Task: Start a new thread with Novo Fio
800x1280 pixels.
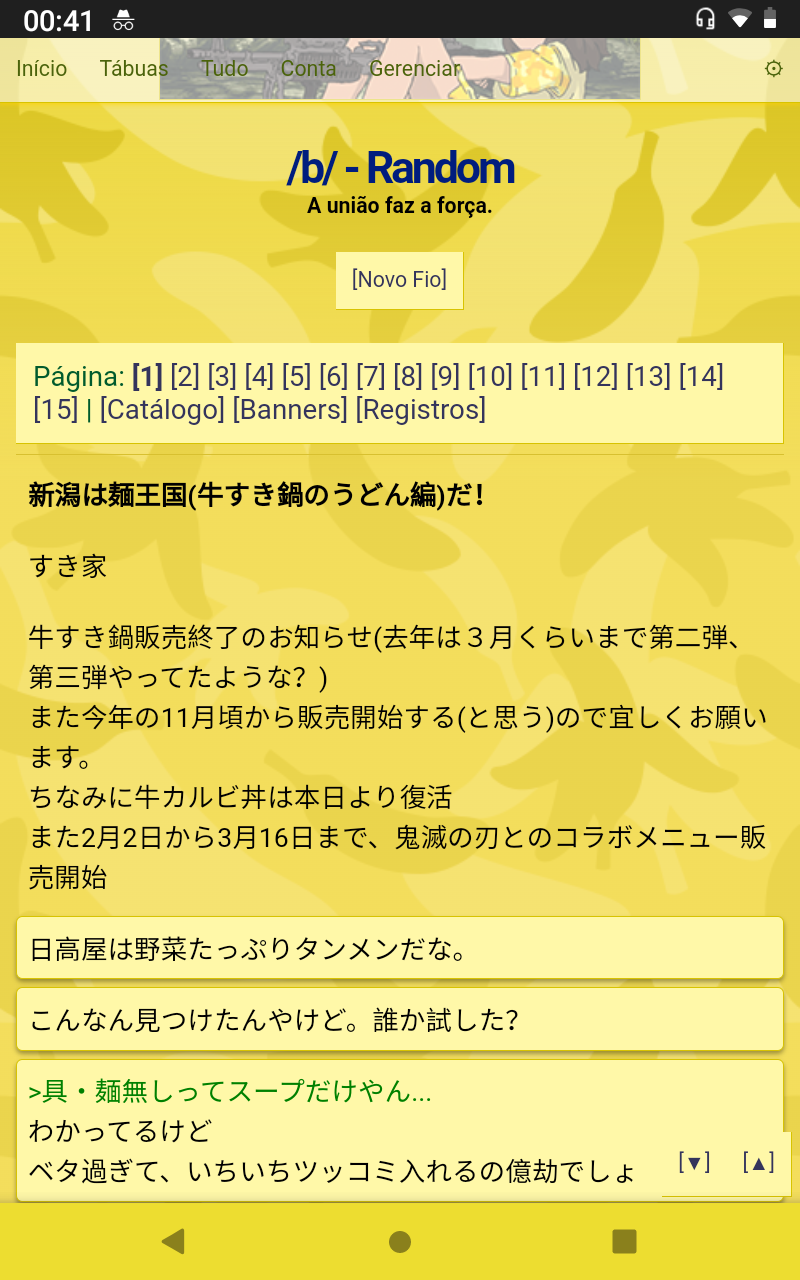Action: click(399, 280)
